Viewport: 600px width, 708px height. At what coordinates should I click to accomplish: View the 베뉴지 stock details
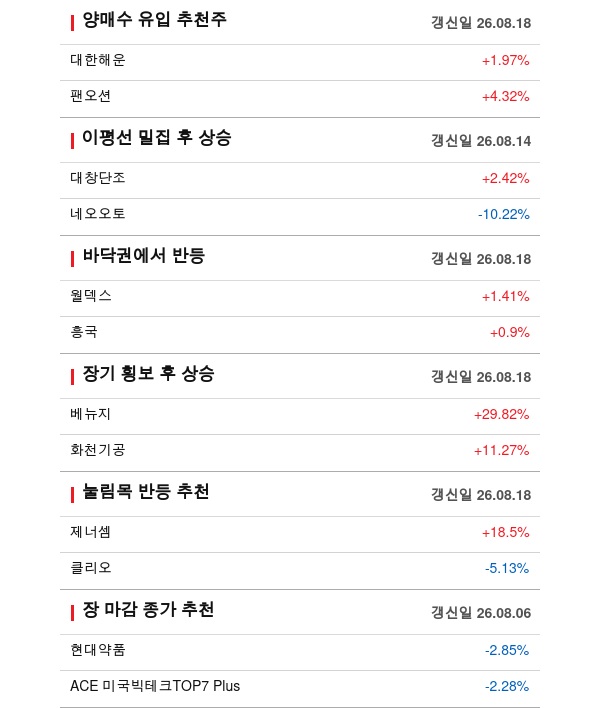click(300, 416)
